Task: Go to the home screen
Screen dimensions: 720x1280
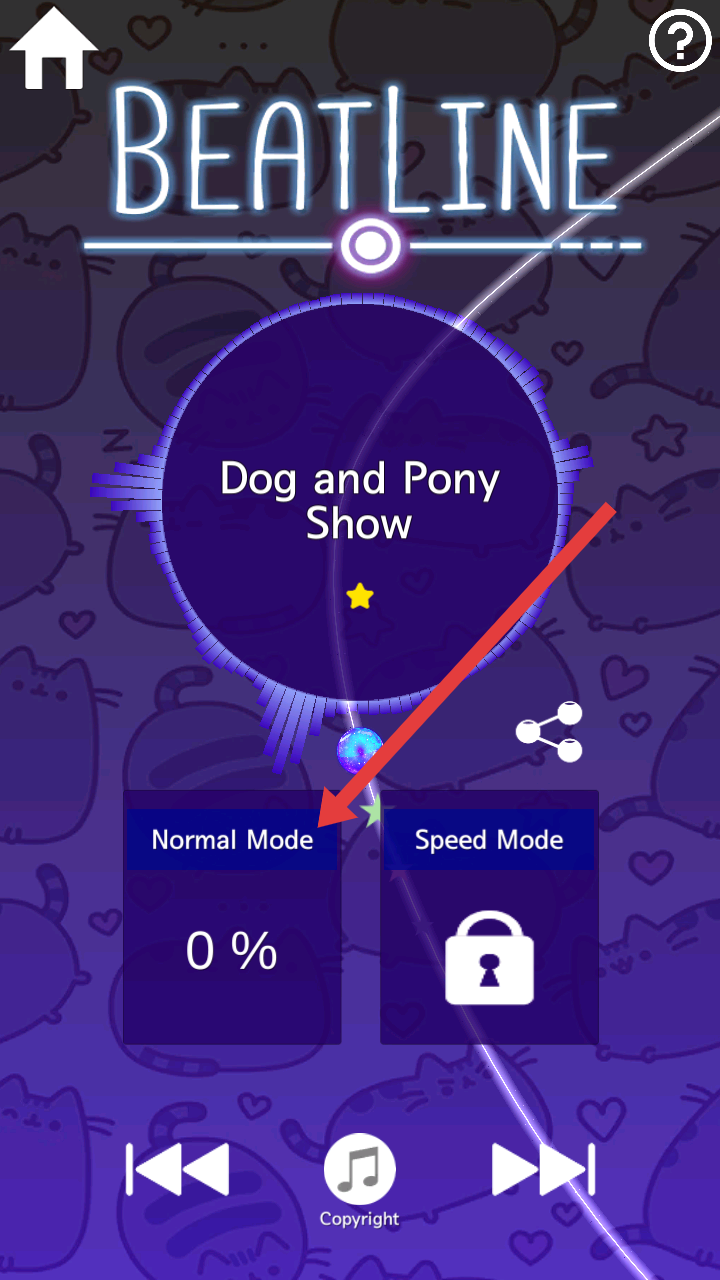Action: [53, 48]
